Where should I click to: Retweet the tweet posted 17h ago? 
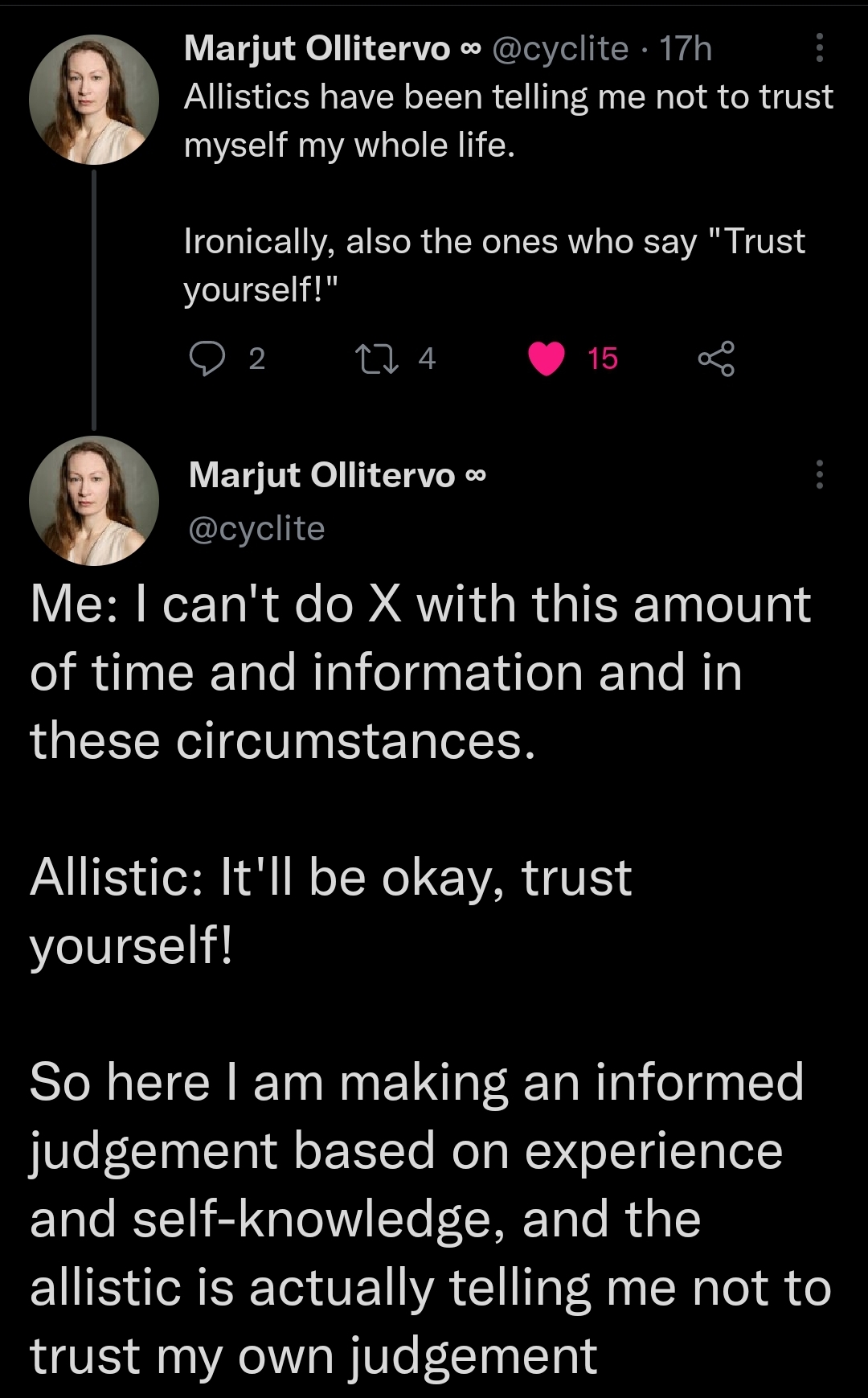point(378,359)
